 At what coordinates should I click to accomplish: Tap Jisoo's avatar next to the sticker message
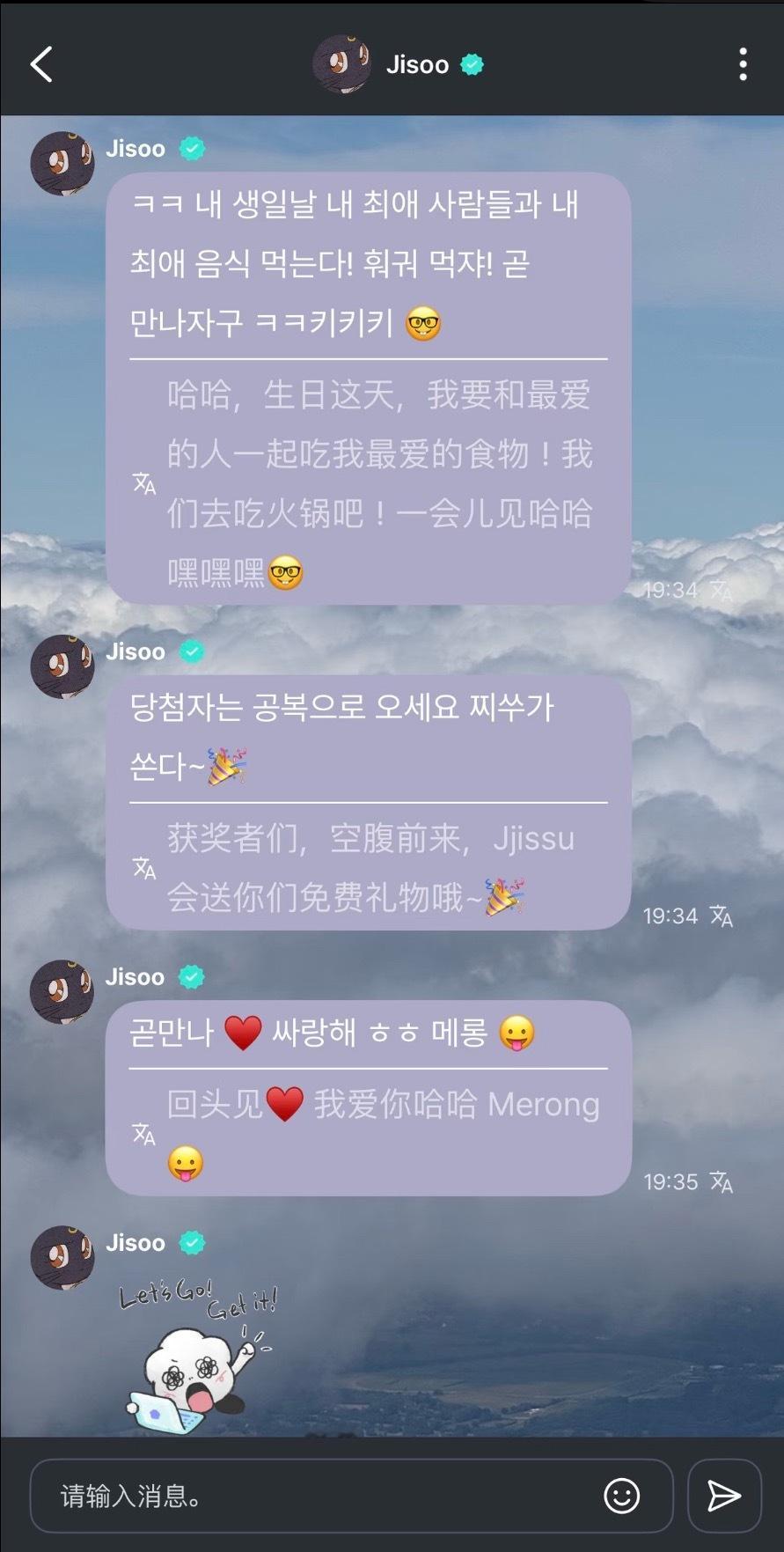point(62,1259)
